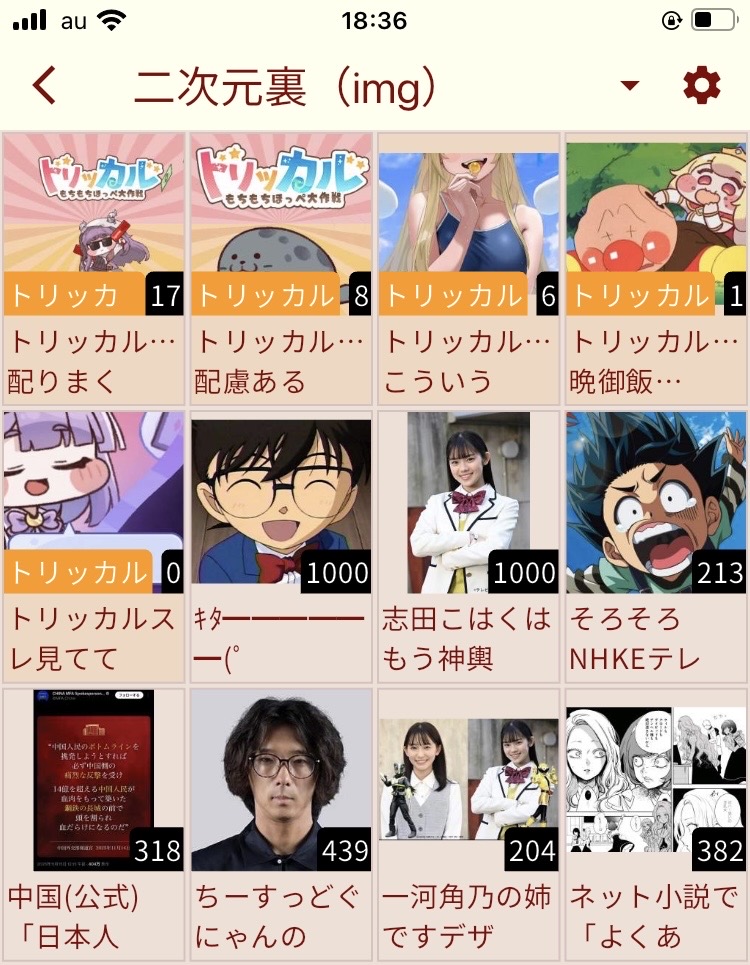
Task: Expand the 二次元裏 board dropdown
Action: (629, 86)
